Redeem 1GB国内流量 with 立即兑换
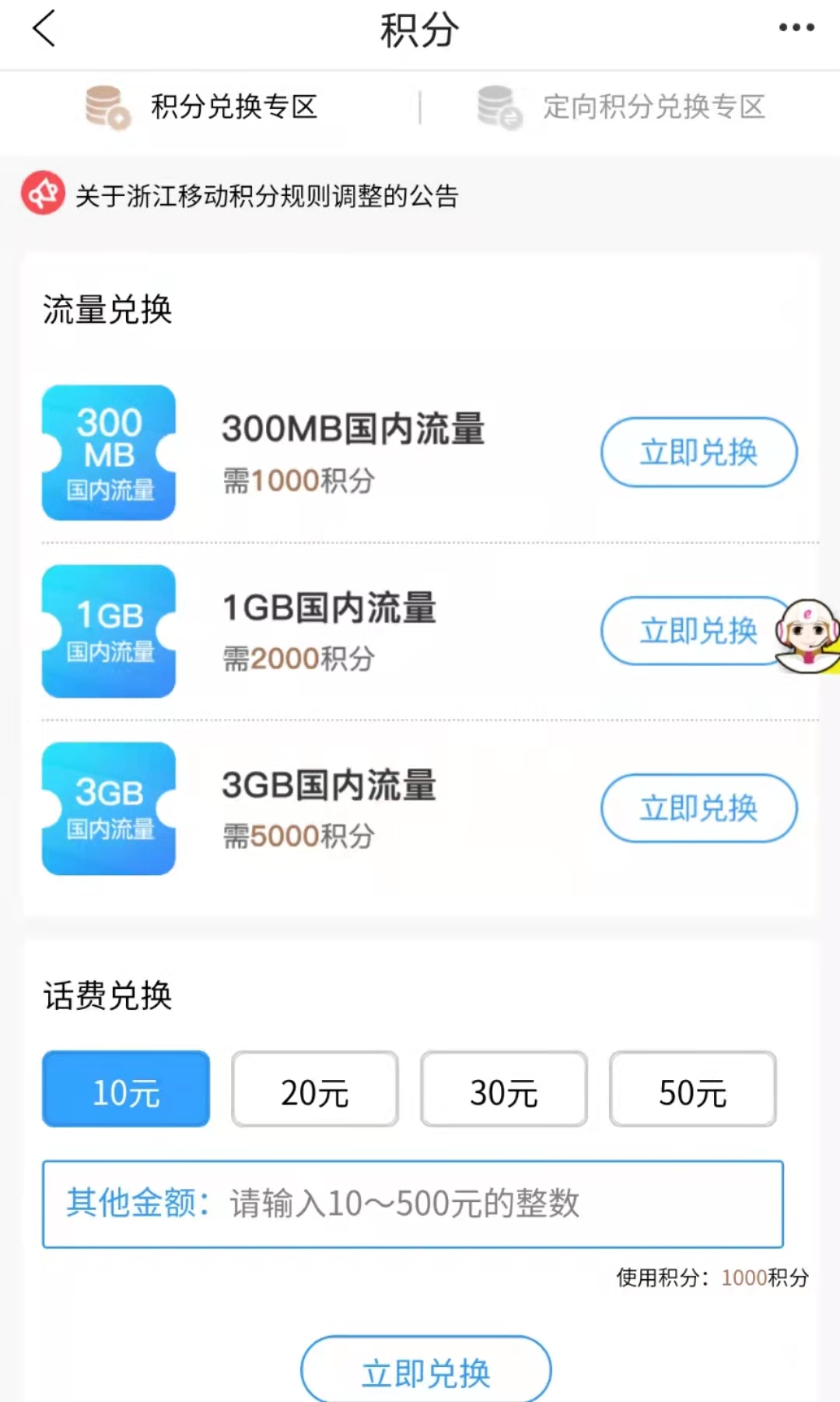This screenshot has height=1402, width=840. (x=688, y=631)
